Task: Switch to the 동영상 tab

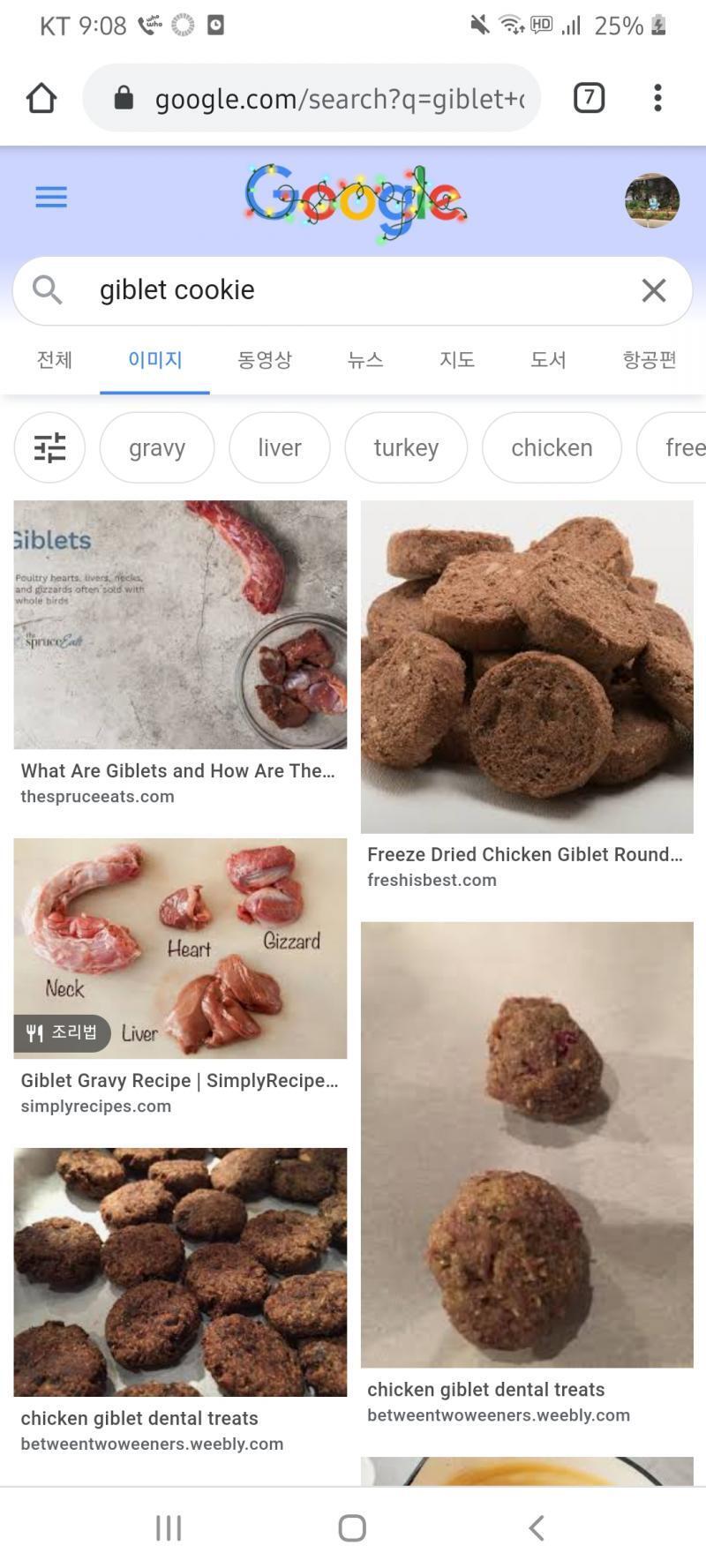Action: click(265, 360)
